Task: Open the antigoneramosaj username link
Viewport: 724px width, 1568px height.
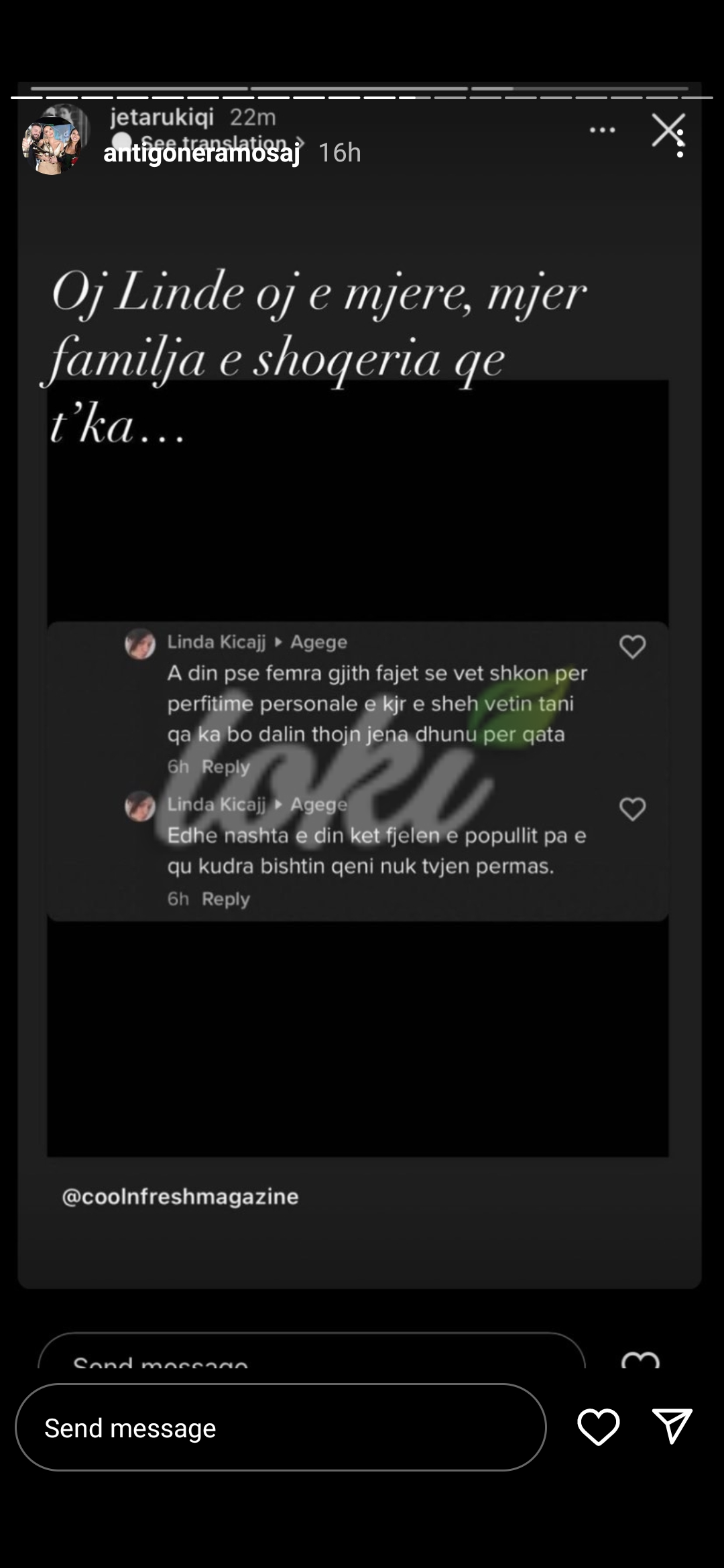Action: pyautogui.click(x=202, y=153)
